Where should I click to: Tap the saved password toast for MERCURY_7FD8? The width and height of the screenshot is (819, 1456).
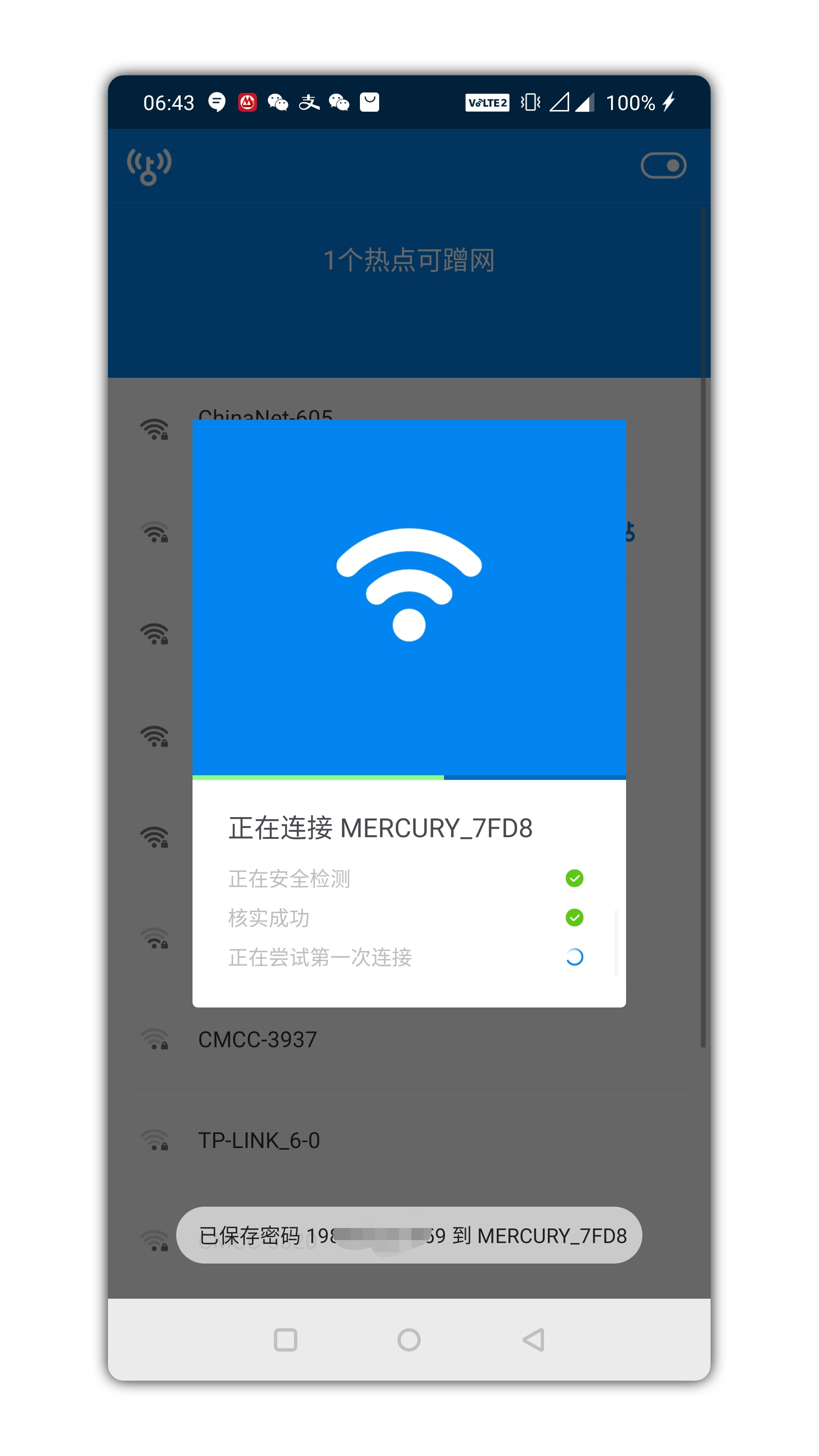pyautogui.click(x=409, y=1236)
